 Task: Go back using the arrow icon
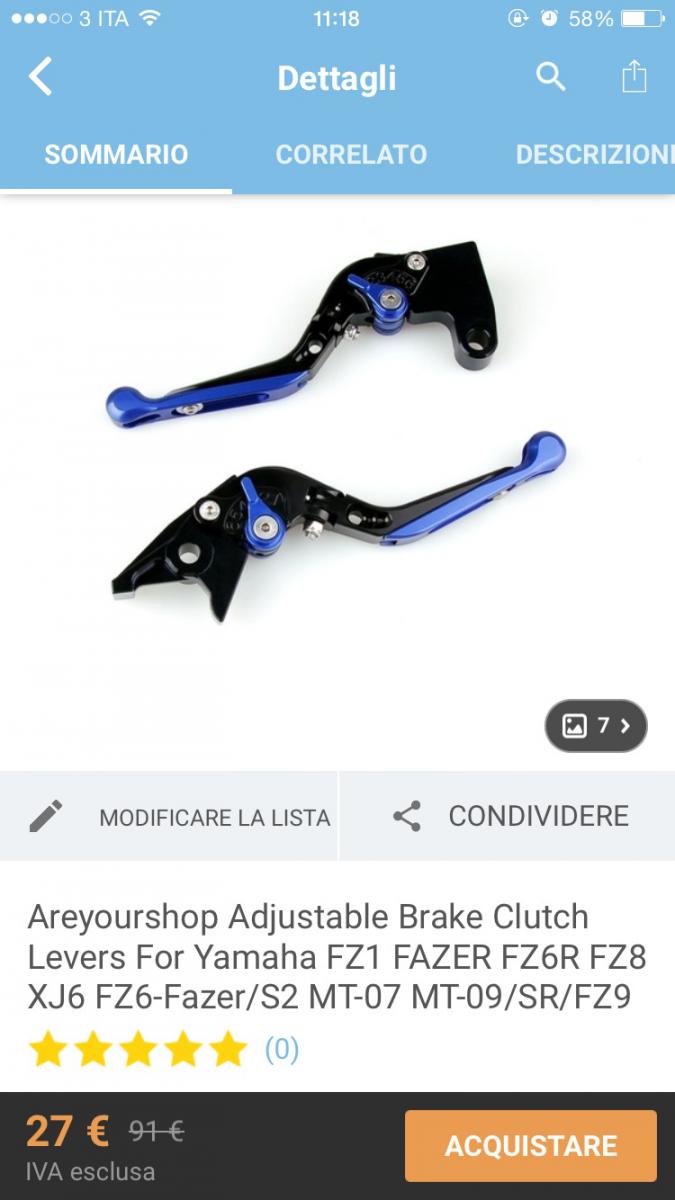(40, 77)
